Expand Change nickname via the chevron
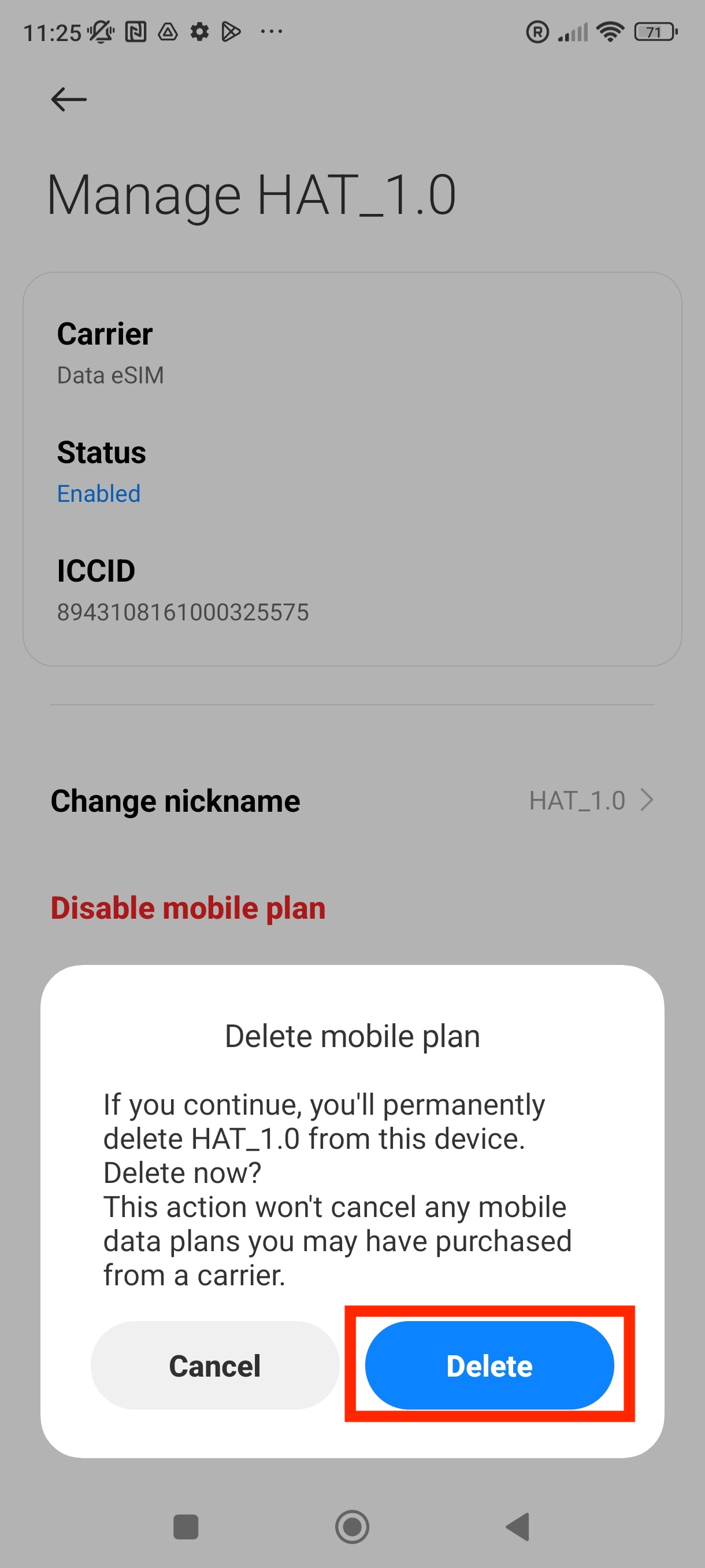The image size is (705, 1568). [647, 800]
